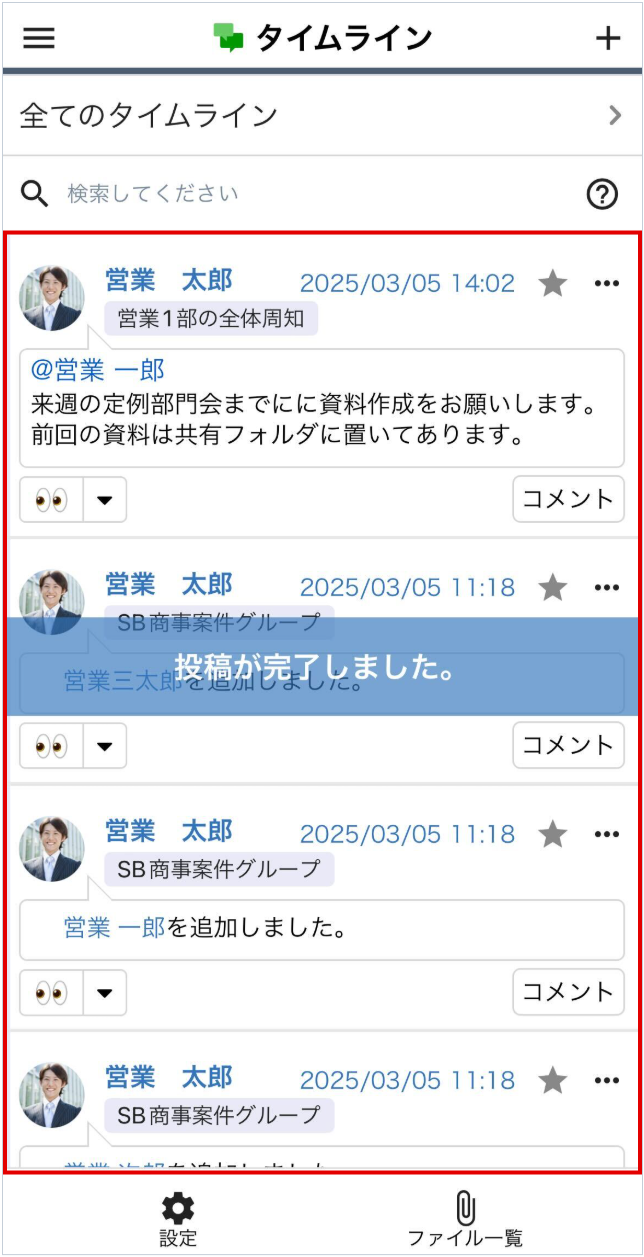Open ファイル一覧 in the bottom bar
This screenshot has width=644, height=1257.
click(465, 1217)
